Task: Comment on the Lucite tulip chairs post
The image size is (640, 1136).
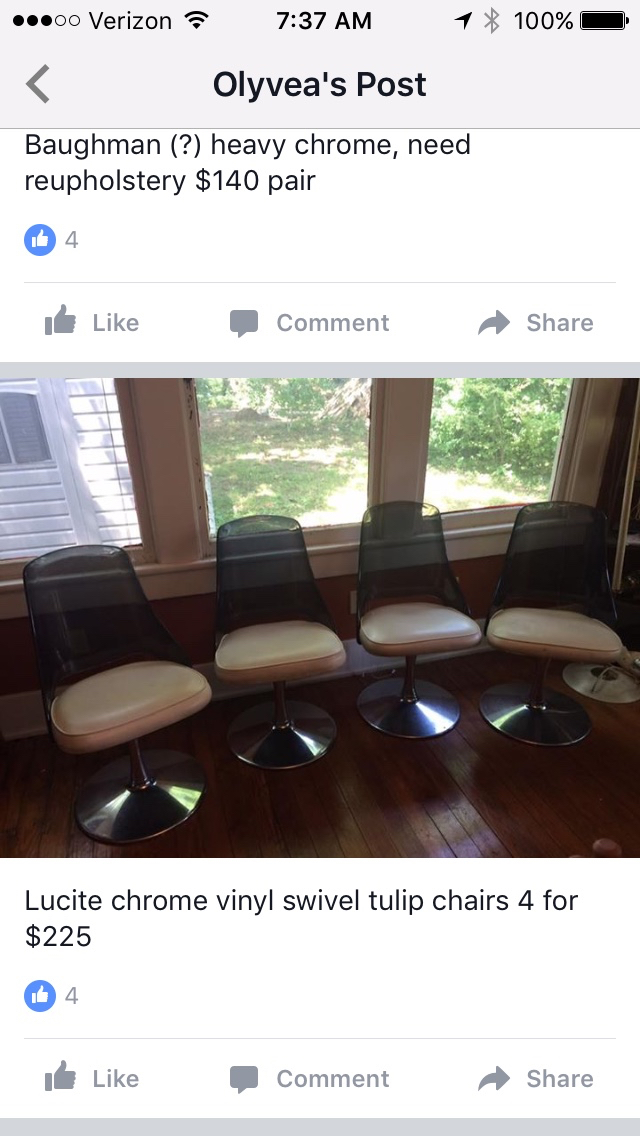Action: pos(309,1079)
